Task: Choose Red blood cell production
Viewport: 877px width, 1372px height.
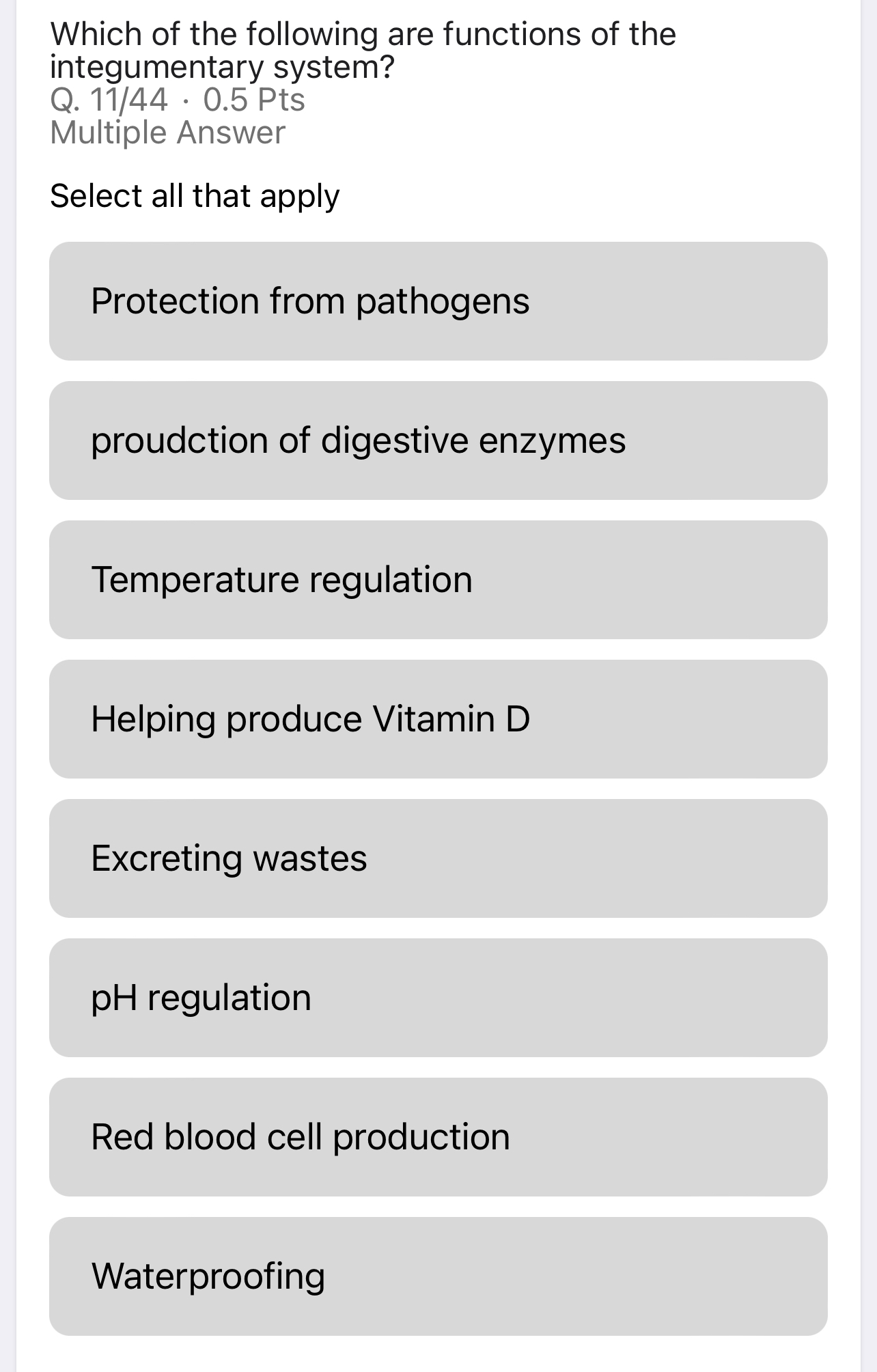Action: click(437, 1136)
